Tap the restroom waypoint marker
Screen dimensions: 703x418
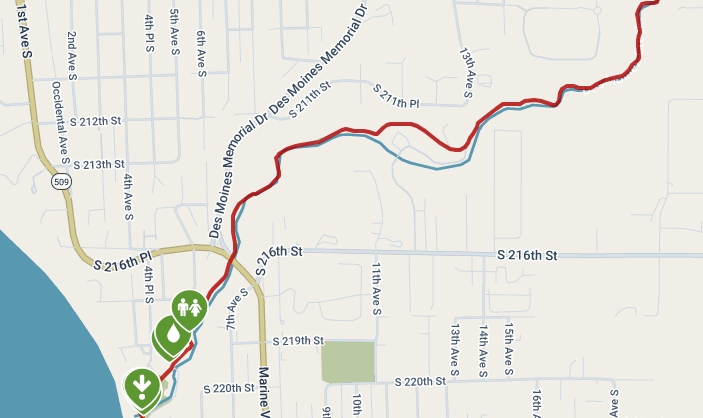[x=189, y=306]
